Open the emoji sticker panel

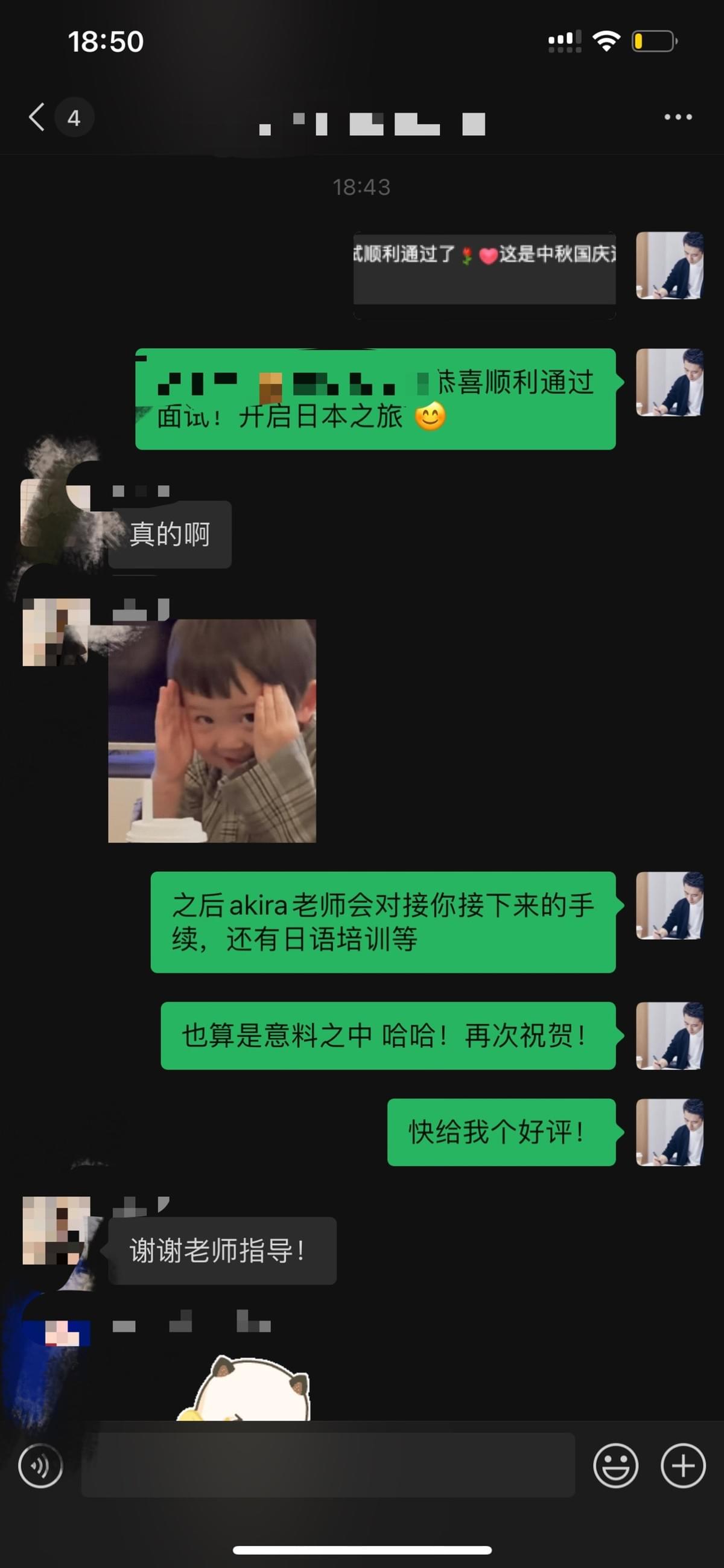[615, 1465]
